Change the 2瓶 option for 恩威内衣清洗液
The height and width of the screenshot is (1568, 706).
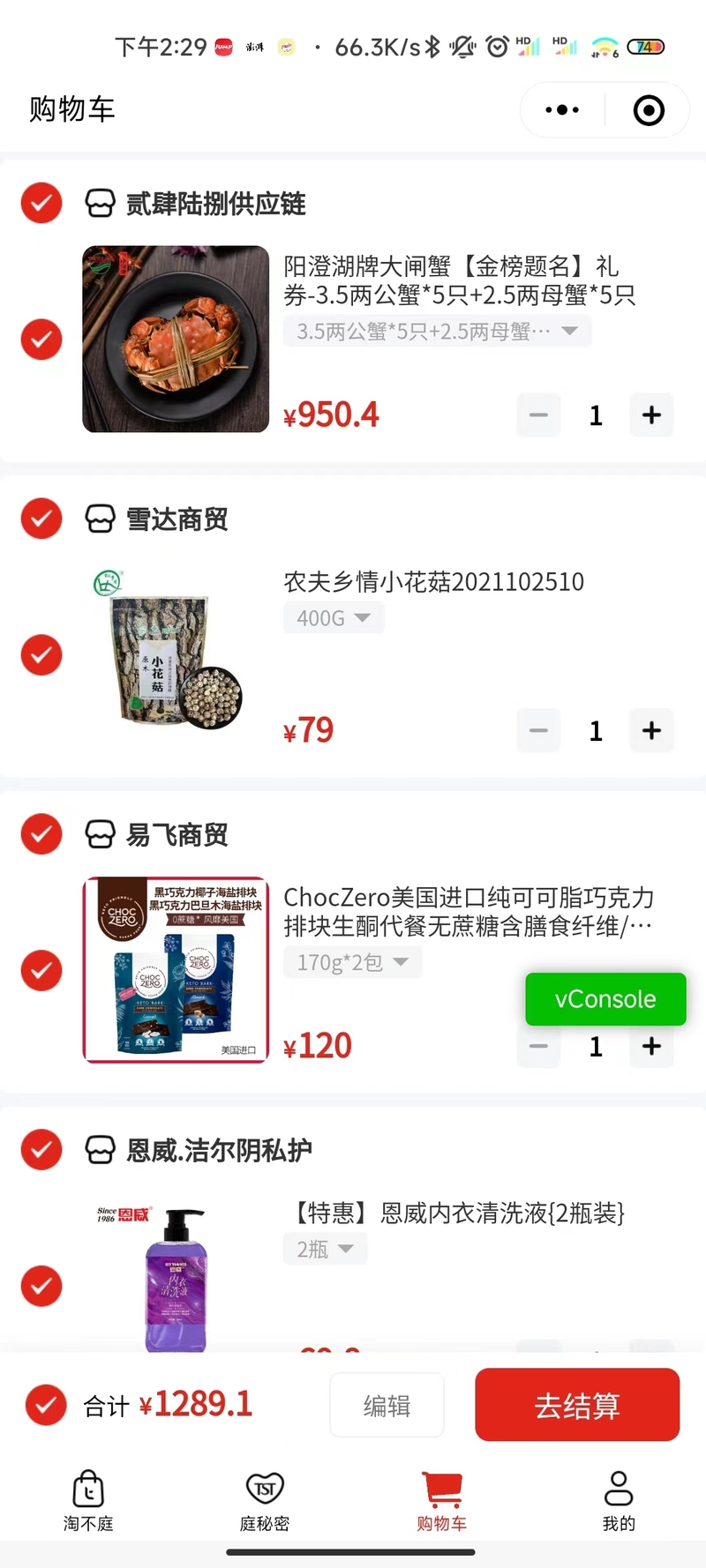tap(325, 1250)
